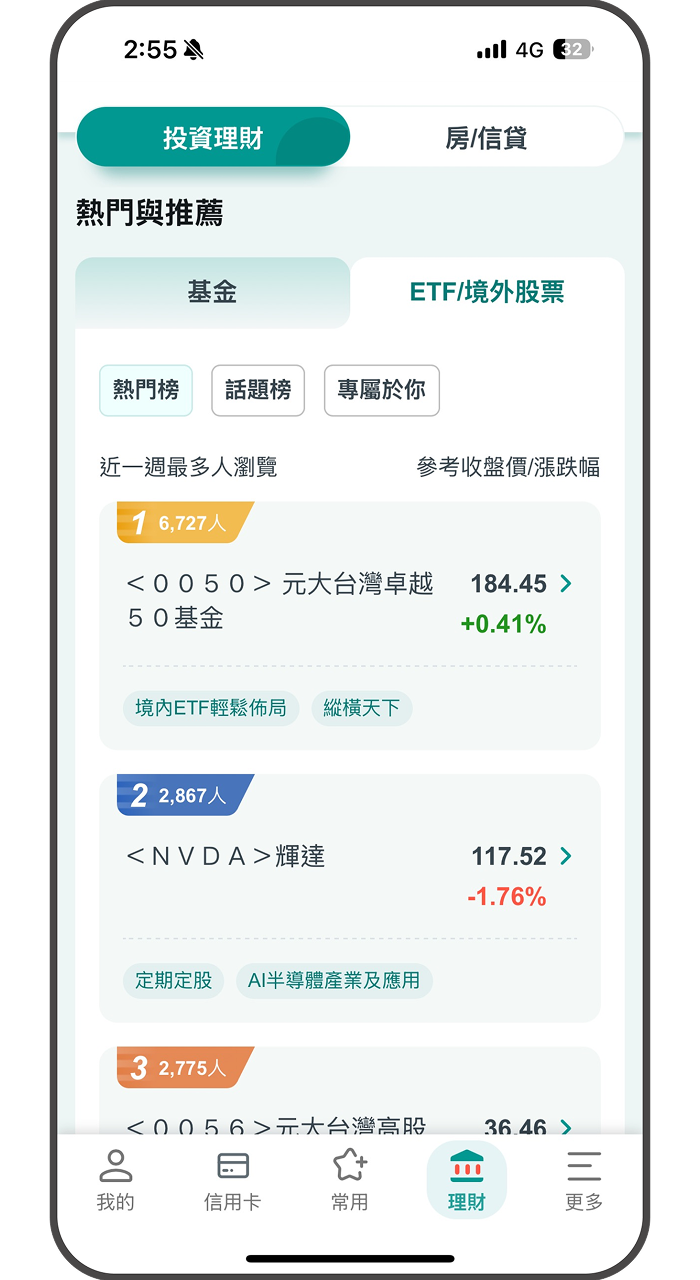This screenshot has width=700, height=1280.
Task: Open the NVDA 輝達 card
Action: pyautogui.click(x=350, y=872)
